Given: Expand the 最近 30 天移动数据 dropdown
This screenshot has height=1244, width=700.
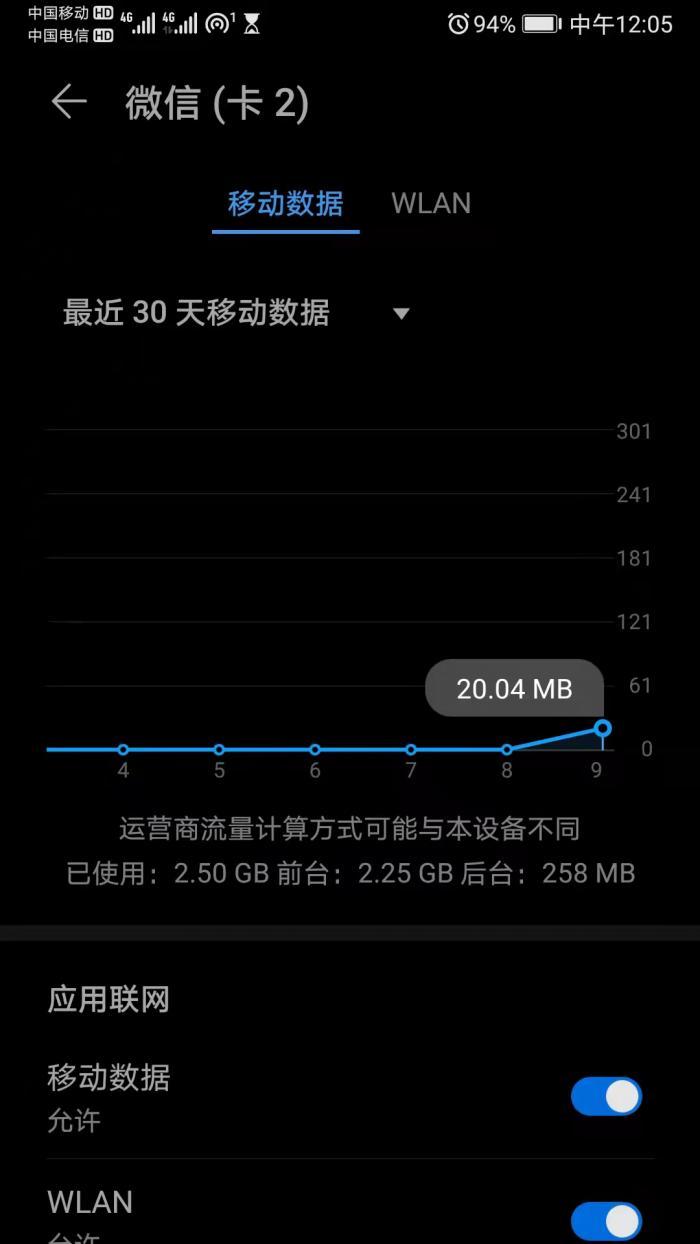Looking at the screenshot, I should click(x=236, y=313).
